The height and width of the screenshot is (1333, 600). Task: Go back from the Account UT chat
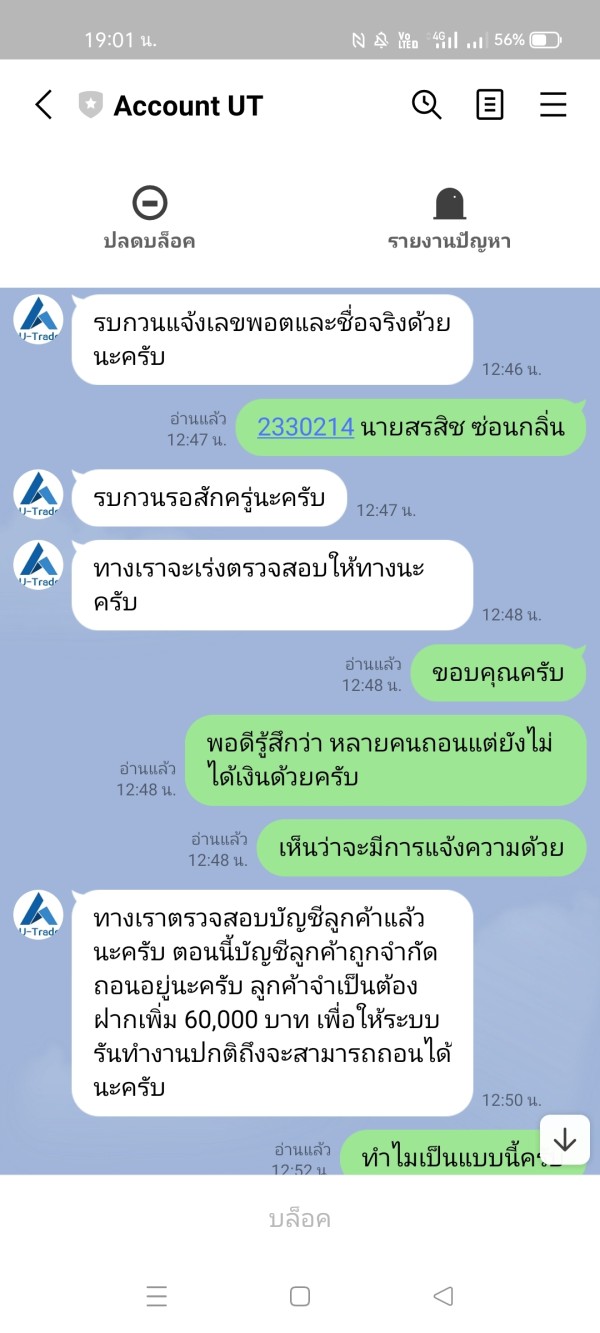pos(43,105)
